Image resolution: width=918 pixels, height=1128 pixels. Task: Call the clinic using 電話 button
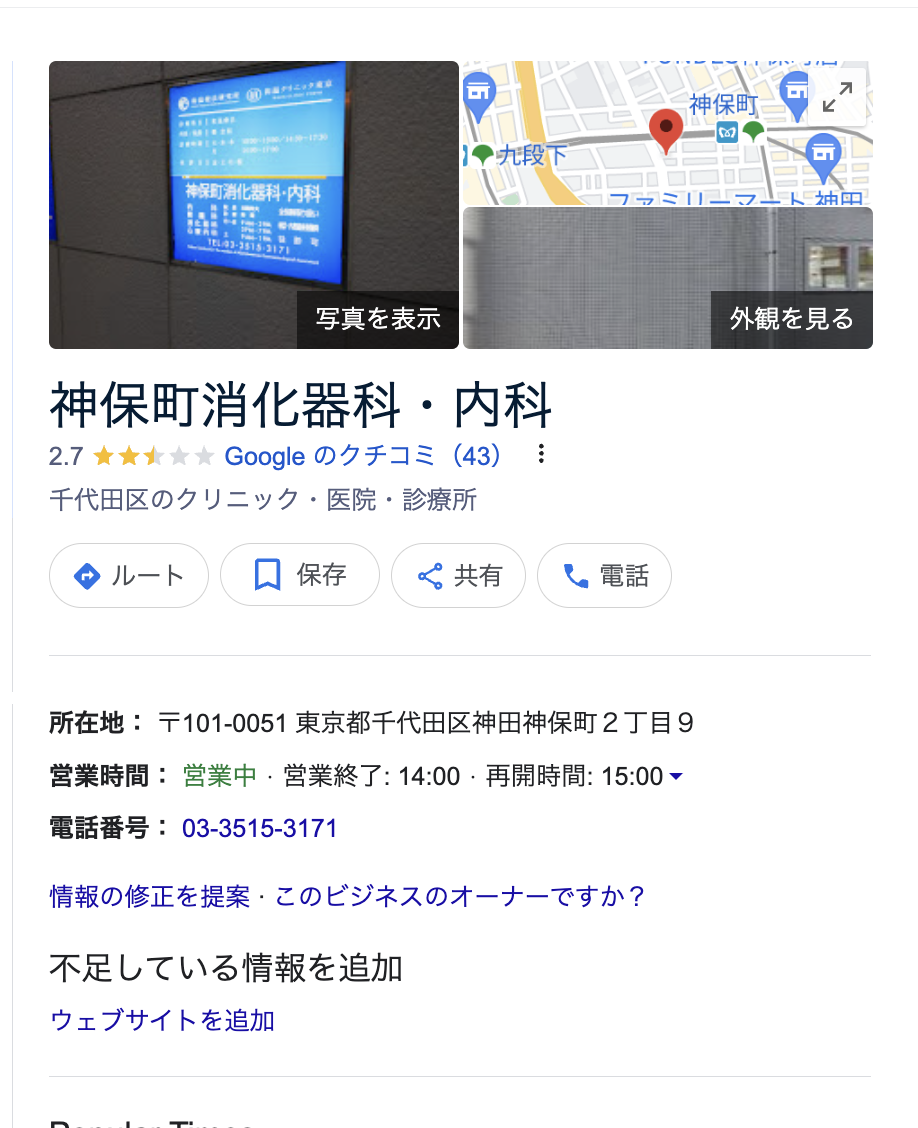coord(604,576)
